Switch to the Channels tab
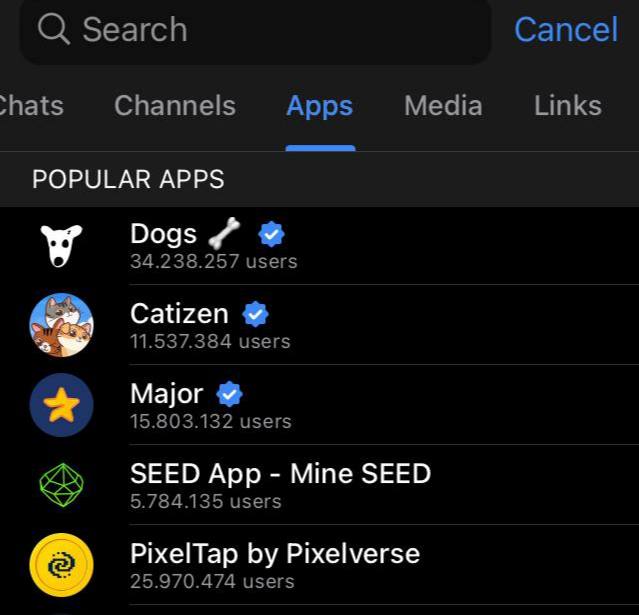The width and height of the screenshot is (639, 615). coord(175,106)
